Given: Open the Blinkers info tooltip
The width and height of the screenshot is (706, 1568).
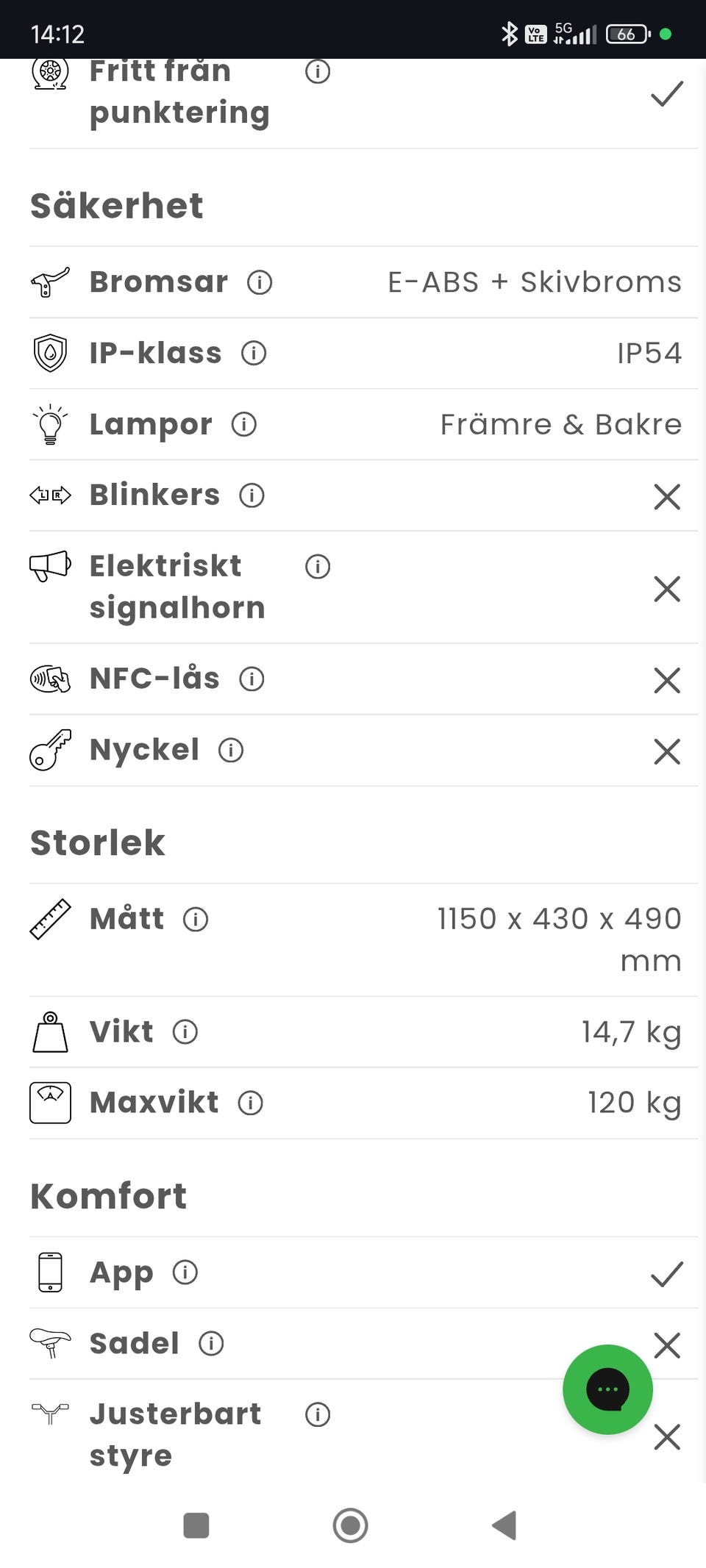Looking at the screenshot, I should [252, 495].
